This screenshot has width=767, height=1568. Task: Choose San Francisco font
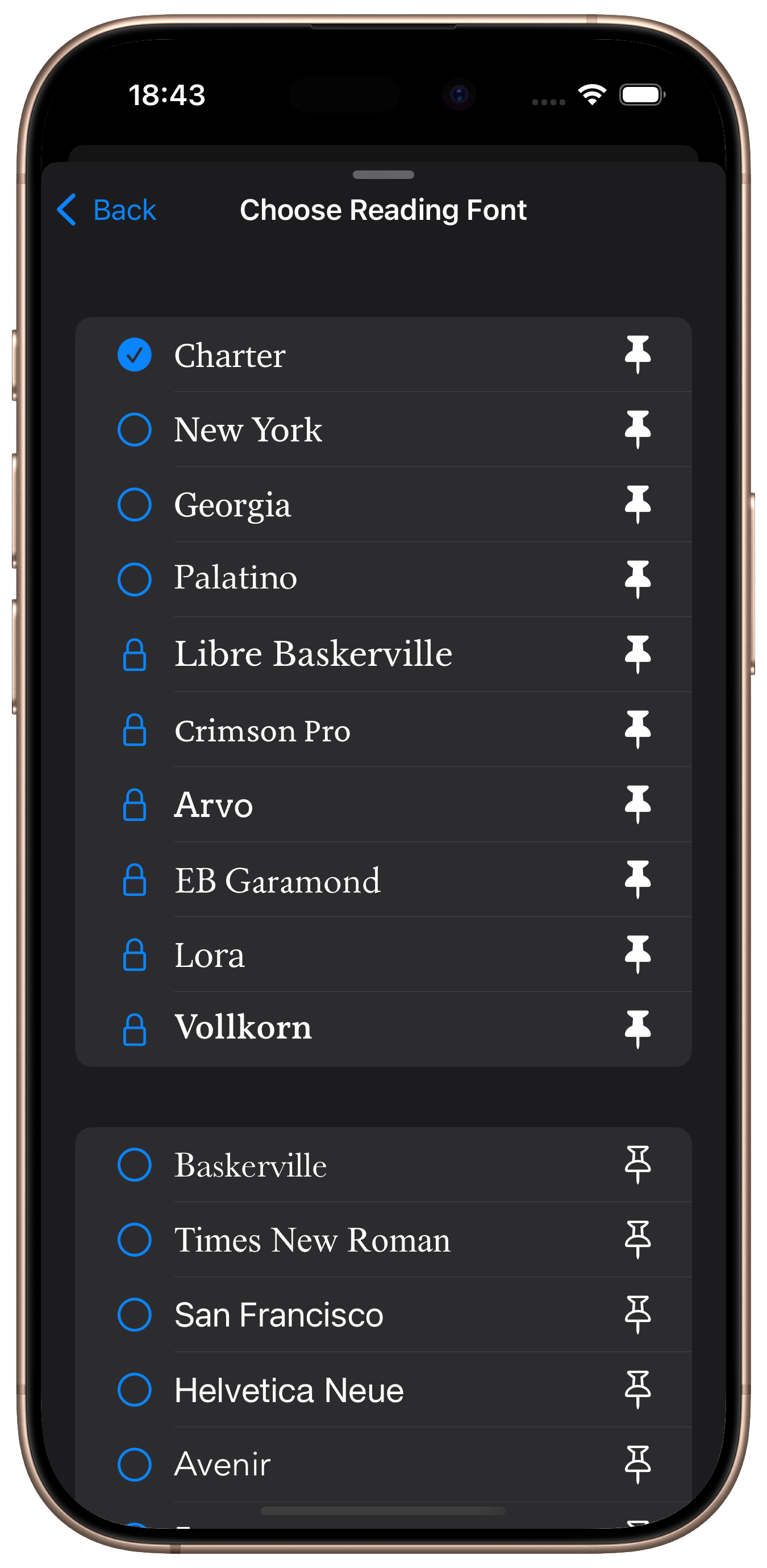pos(383,1315)
